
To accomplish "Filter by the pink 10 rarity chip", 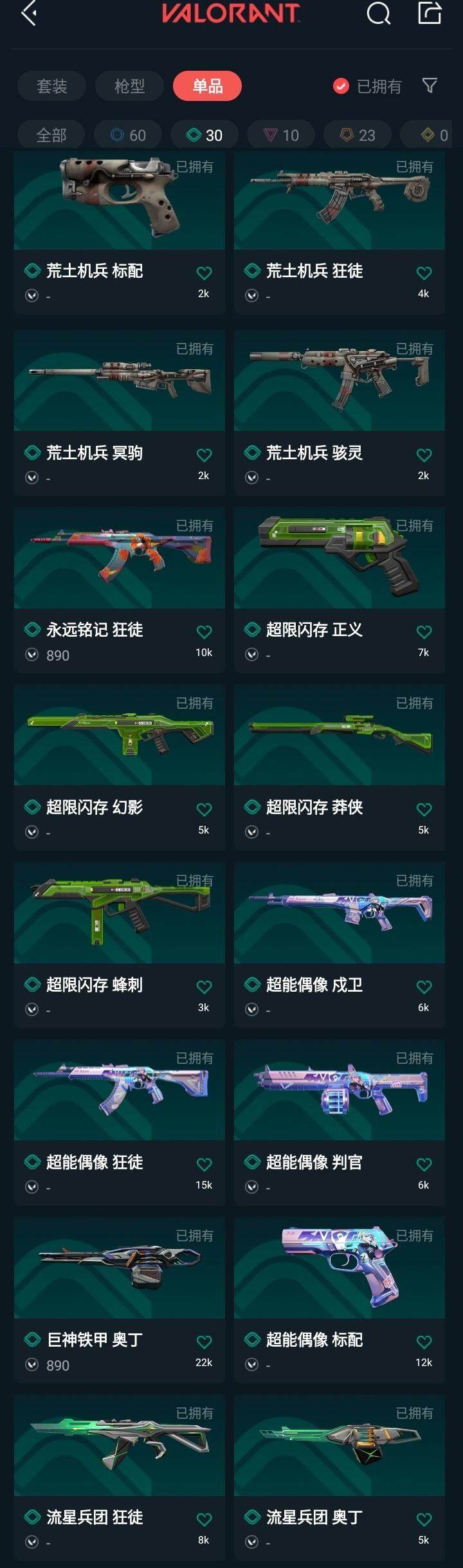I will coord(281,135).
